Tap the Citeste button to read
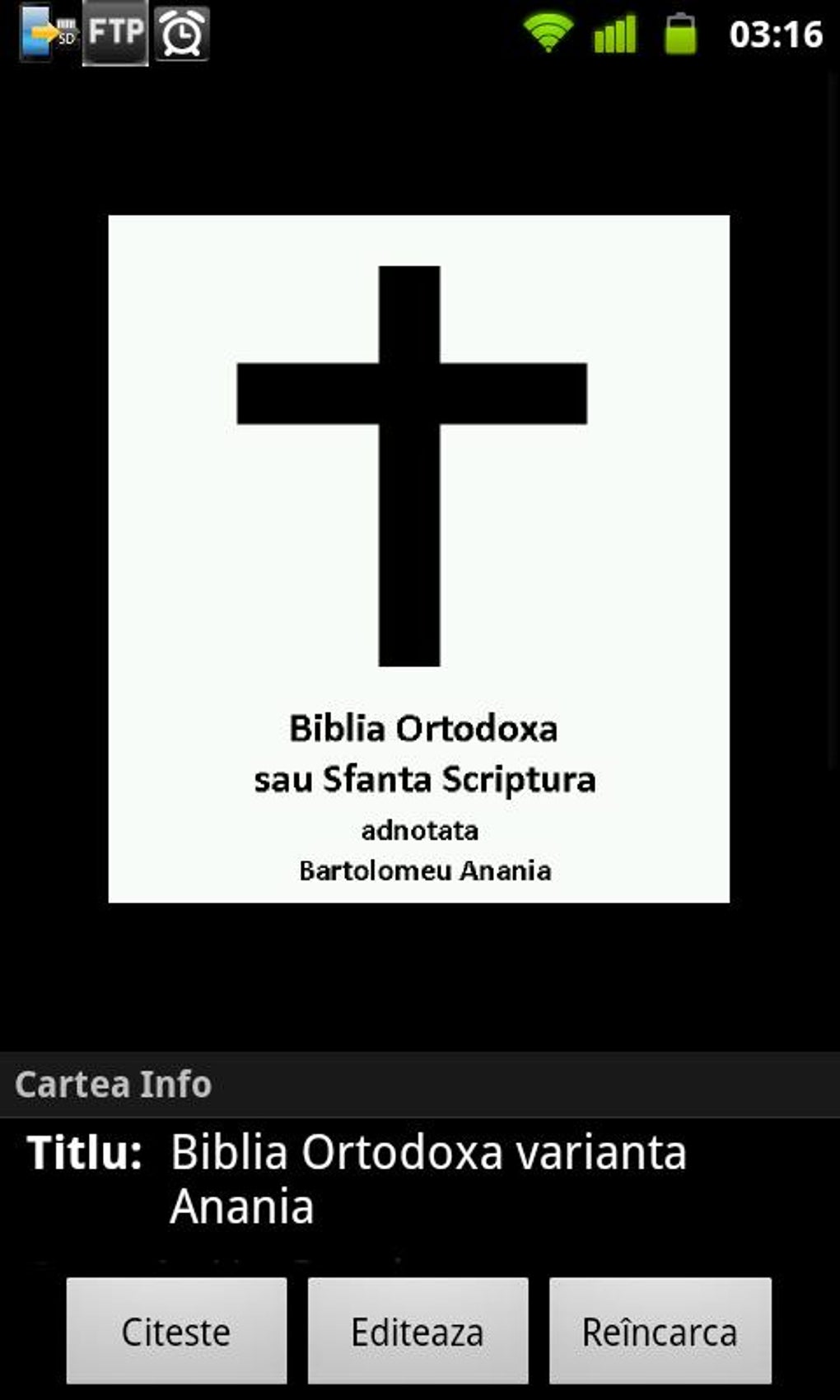Screen dimensions: 840x1400 click(x=176, y=1331)
